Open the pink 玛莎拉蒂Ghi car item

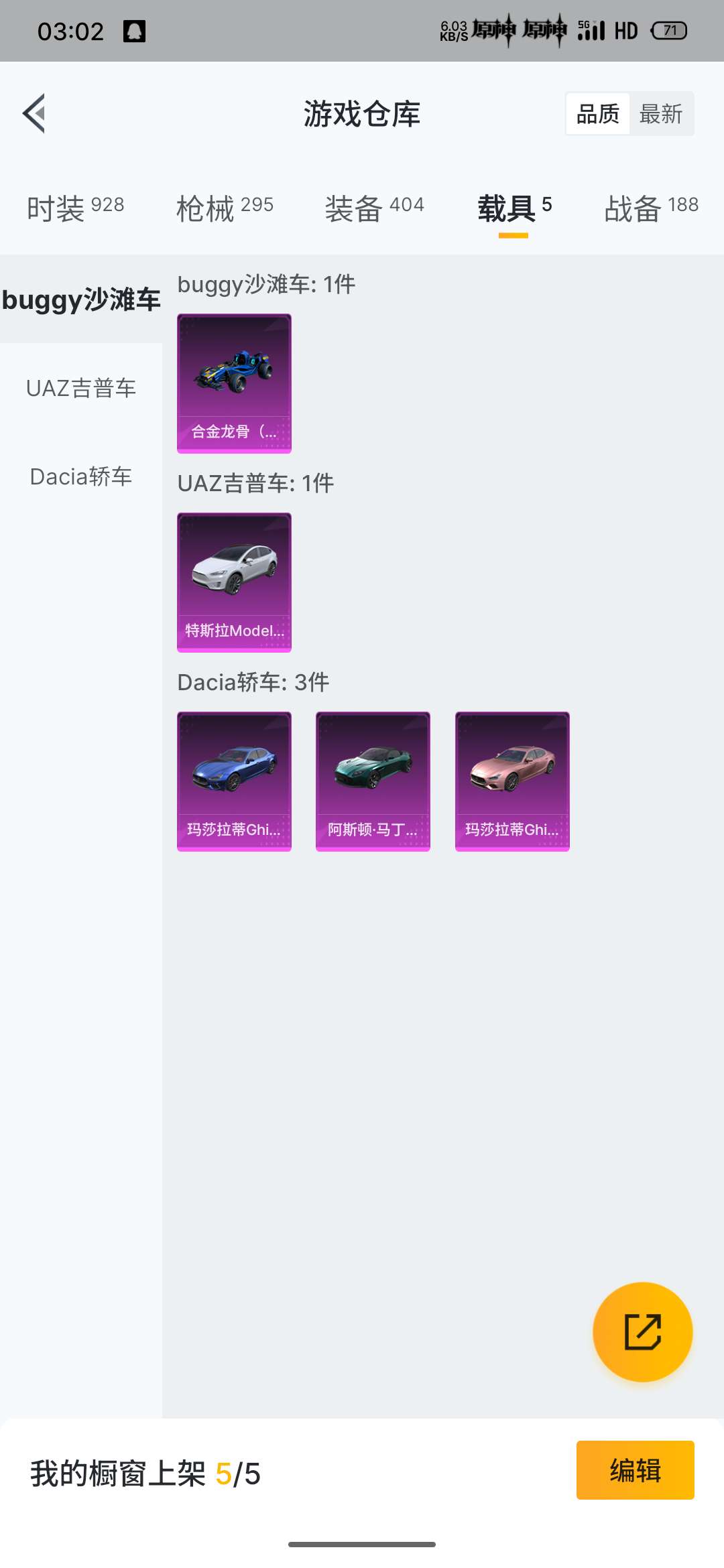tap(512, 781)
